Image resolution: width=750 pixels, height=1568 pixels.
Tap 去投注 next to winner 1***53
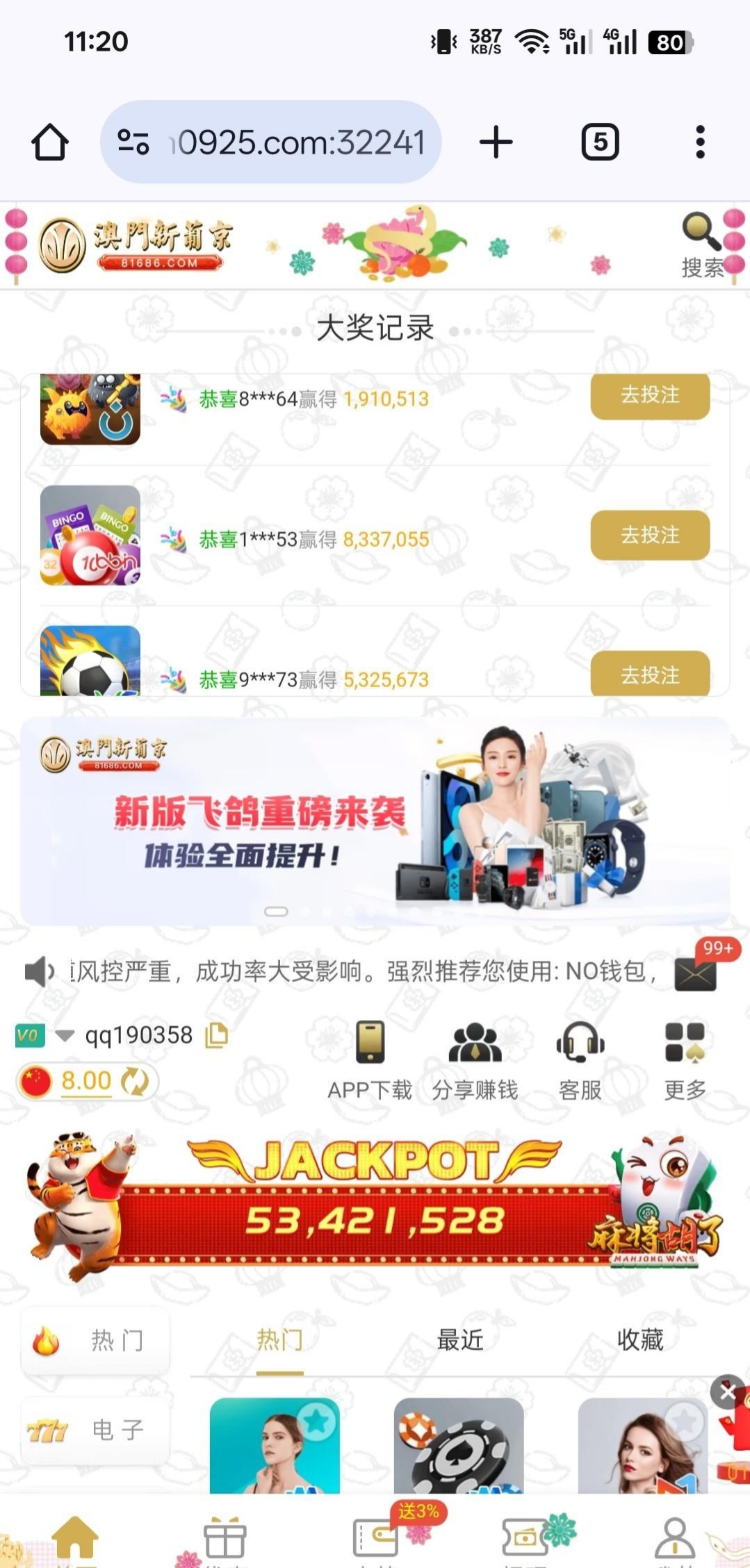[650, 535]
